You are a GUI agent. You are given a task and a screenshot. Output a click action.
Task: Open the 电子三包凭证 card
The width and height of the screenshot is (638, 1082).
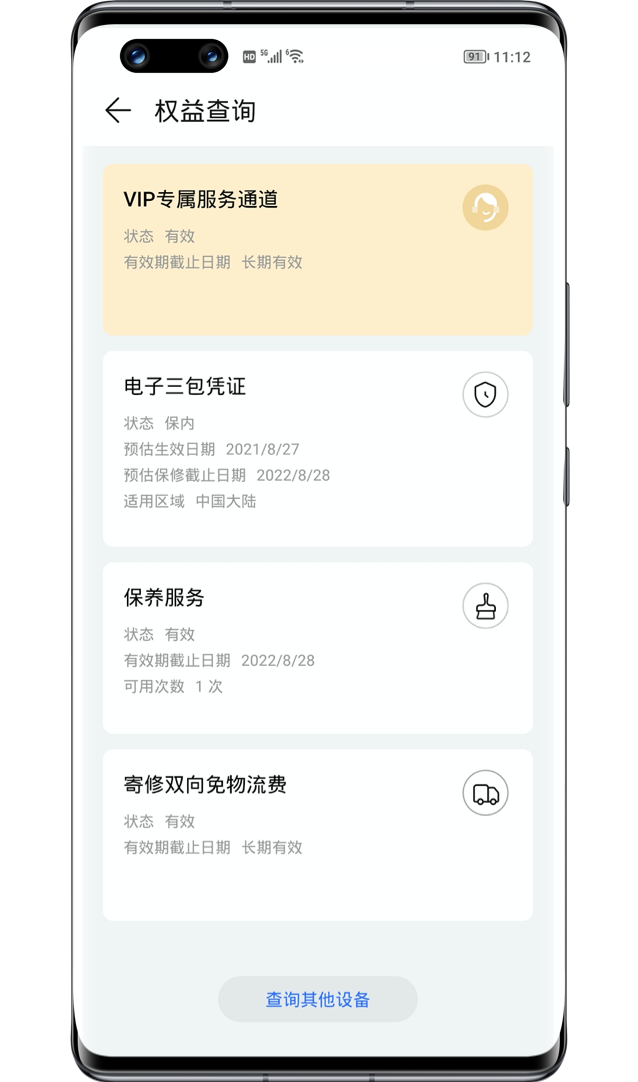tap(317, 448)
